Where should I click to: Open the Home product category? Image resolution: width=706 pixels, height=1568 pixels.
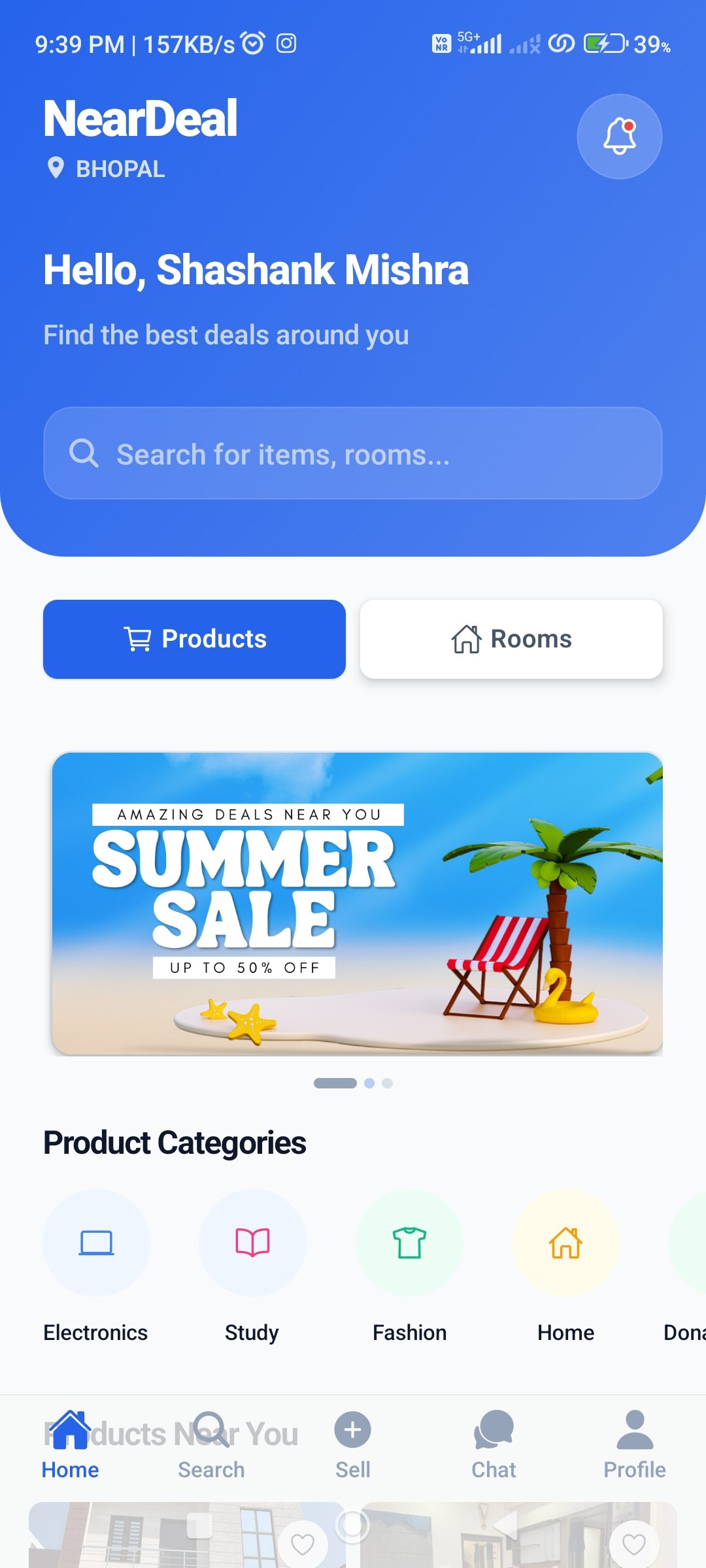point(565,1243)
